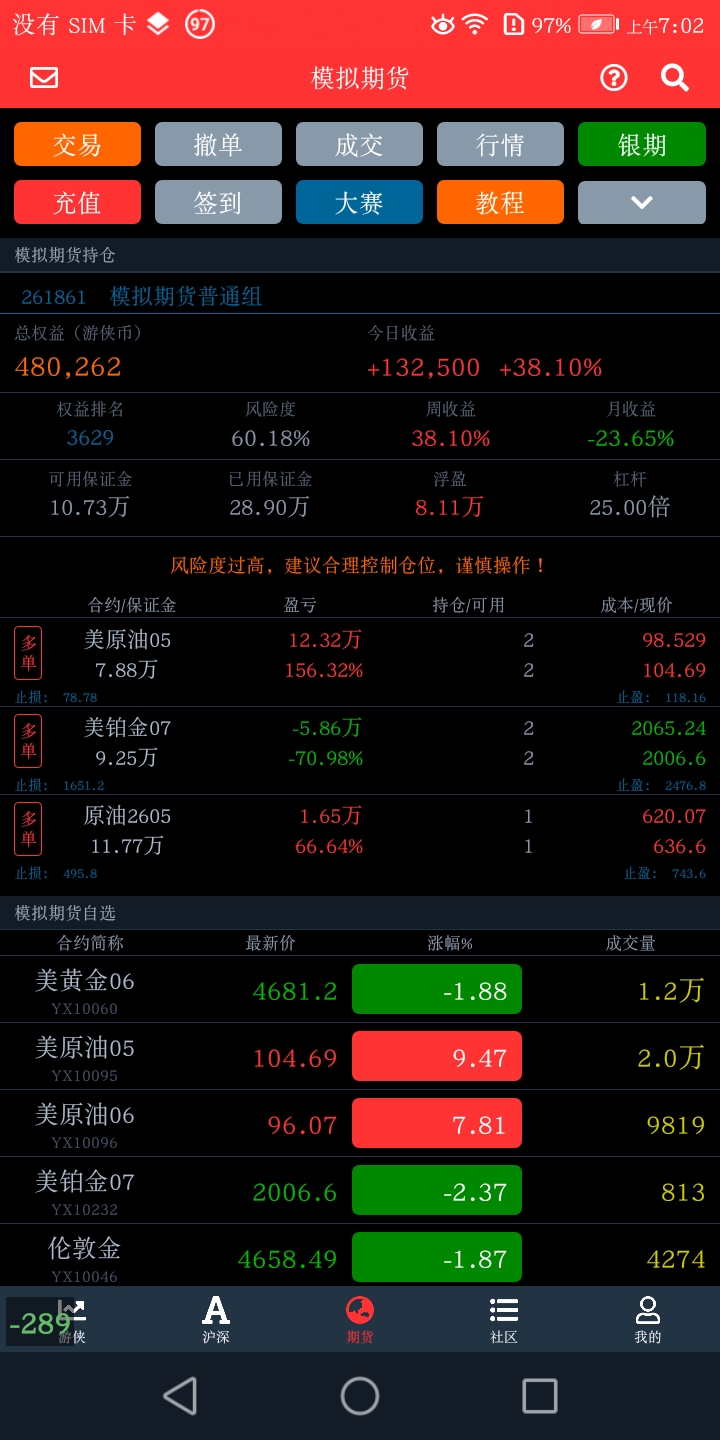720x1440 pixels.
Task: Open the help question mark icon
Action: [x=614, y=78]
